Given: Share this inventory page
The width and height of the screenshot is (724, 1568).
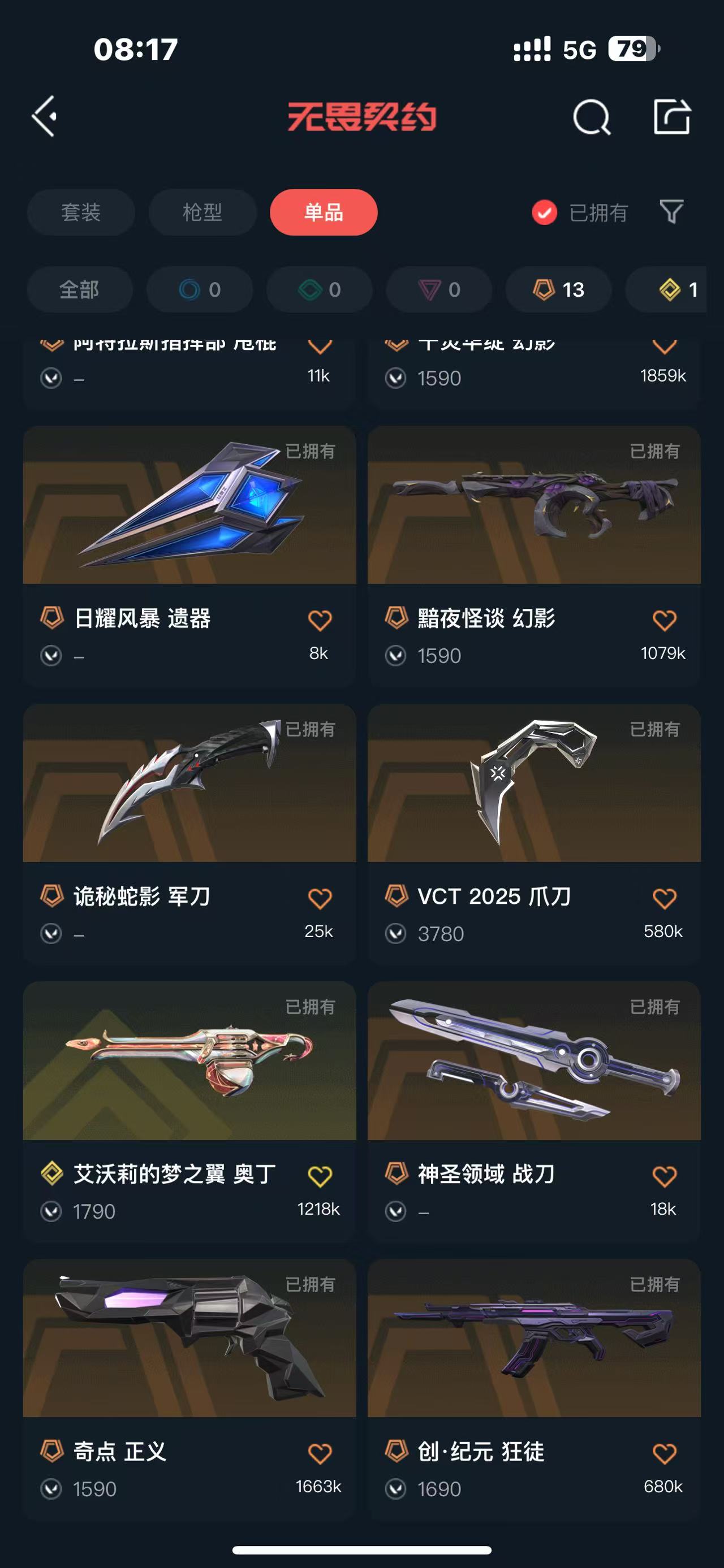Looking at the screenshot, I should click(x=671, y=116).
